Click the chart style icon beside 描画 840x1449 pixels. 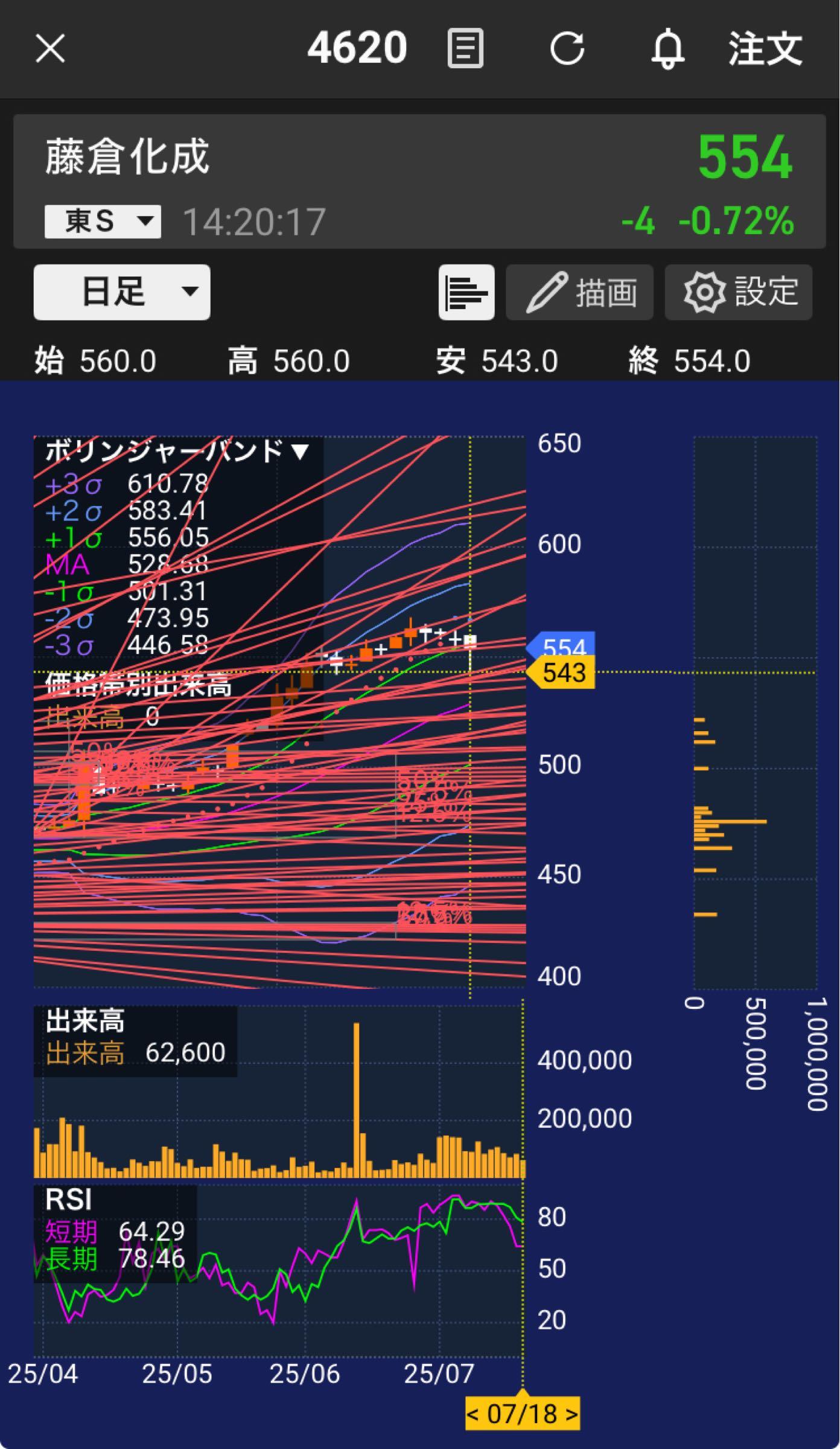(466, 292)
